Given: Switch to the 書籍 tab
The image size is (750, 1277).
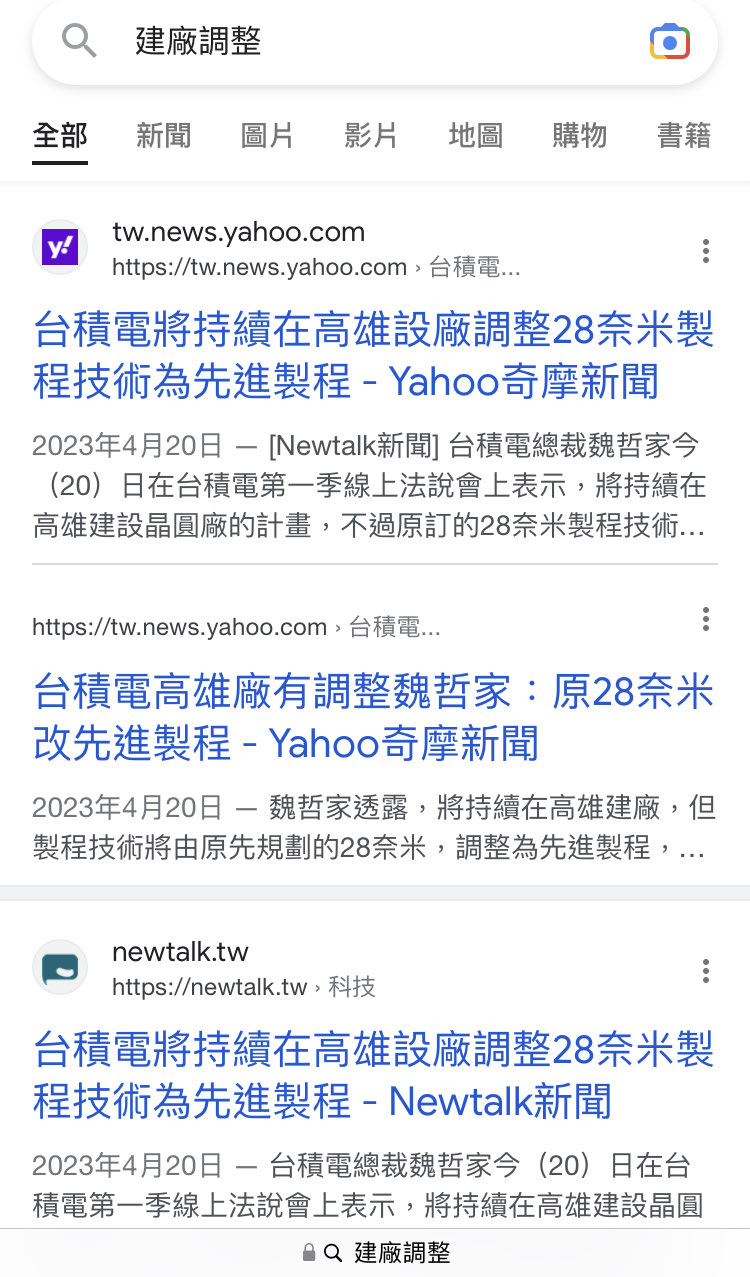Looking at the screenshot, I should coord(684,136).
